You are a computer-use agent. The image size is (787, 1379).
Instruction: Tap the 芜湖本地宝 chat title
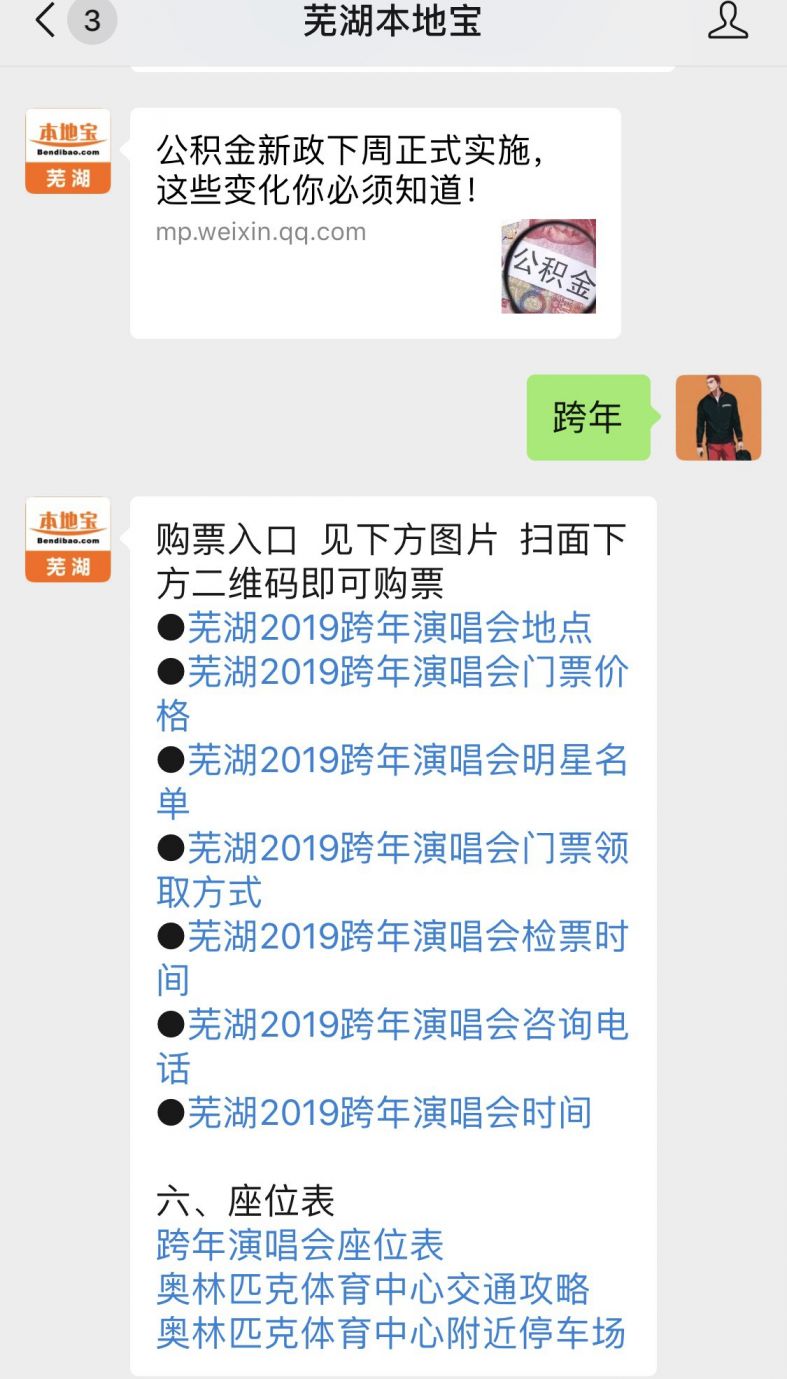coord(393,21)
